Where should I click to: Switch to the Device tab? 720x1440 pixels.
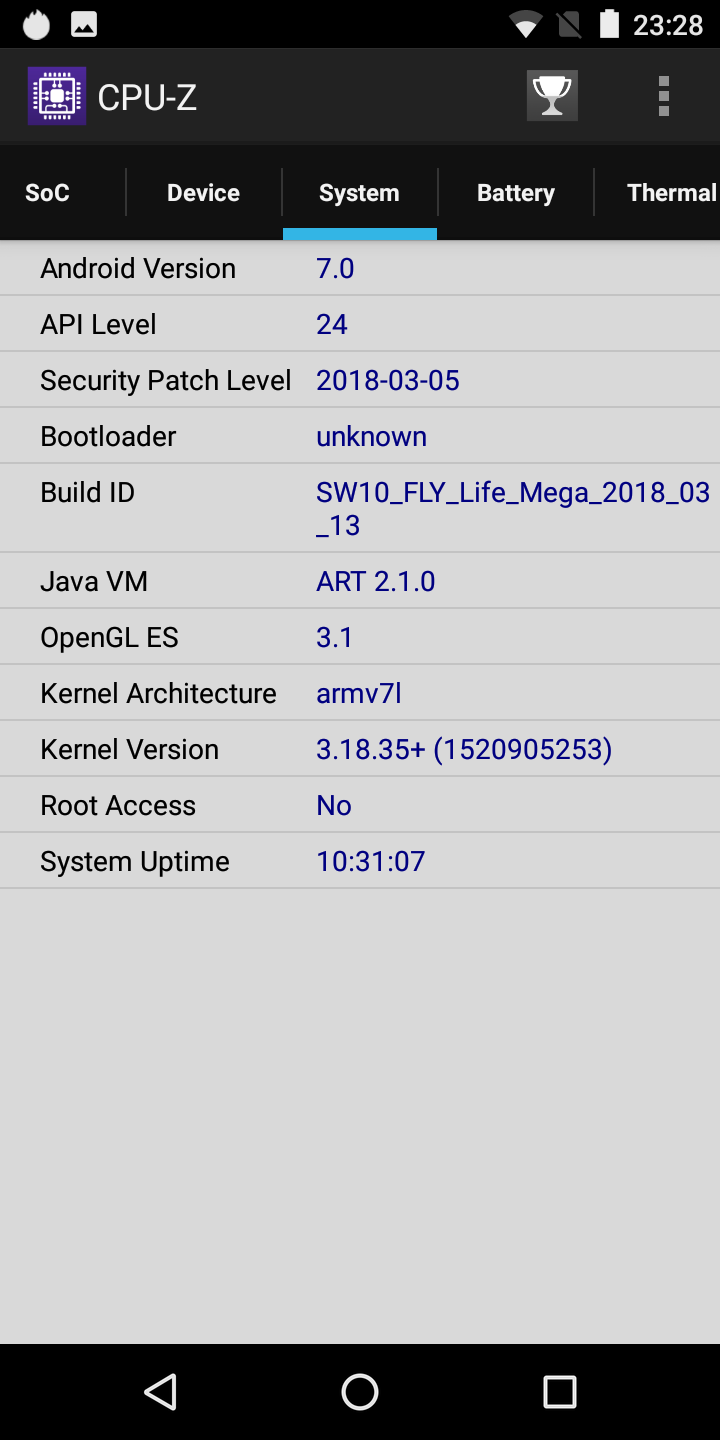coord(204,193)
